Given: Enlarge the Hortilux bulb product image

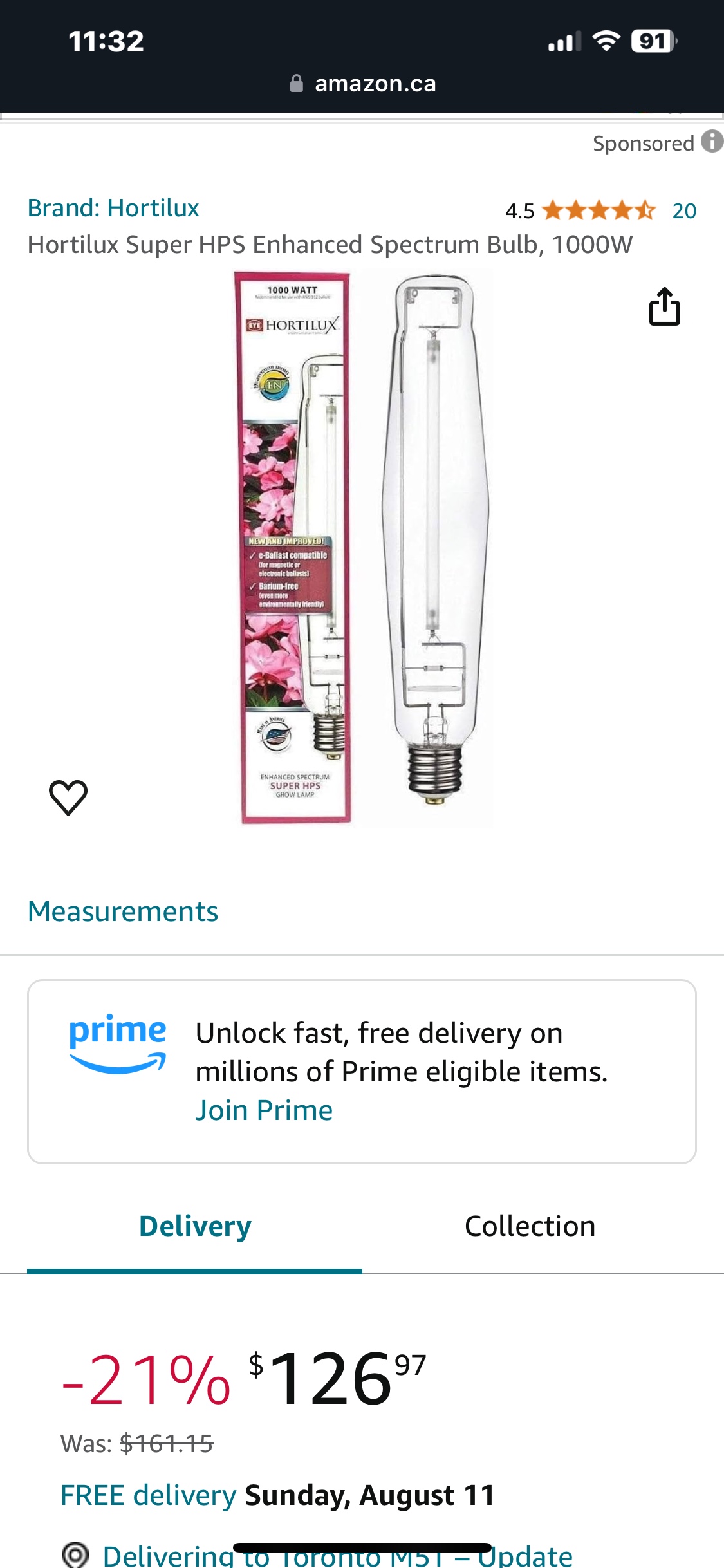Looking at the screenshot, I should (x=362, y=547).
